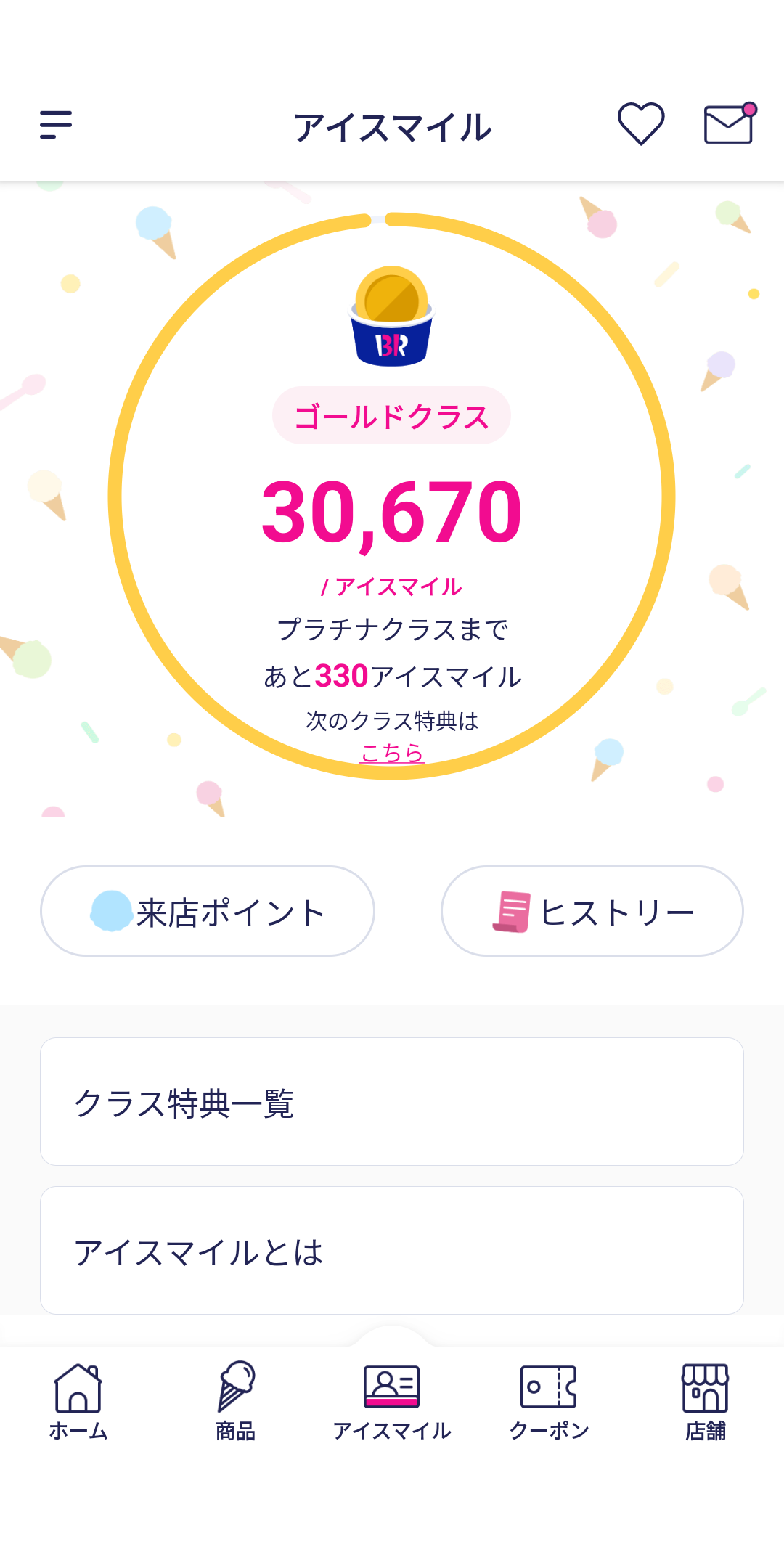Open the hamburger menu

[56, 125]
